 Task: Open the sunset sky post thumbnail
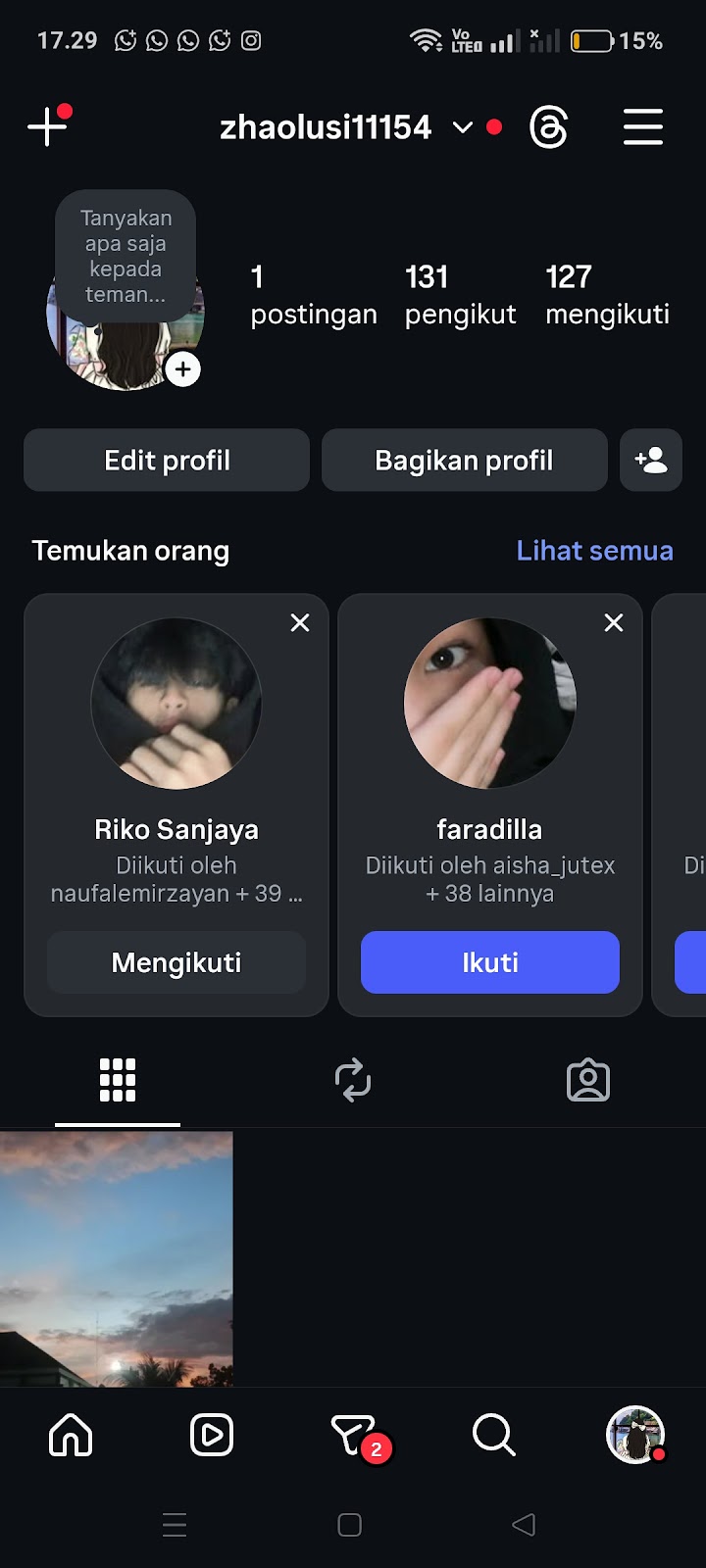click(x=117, y=1258)
